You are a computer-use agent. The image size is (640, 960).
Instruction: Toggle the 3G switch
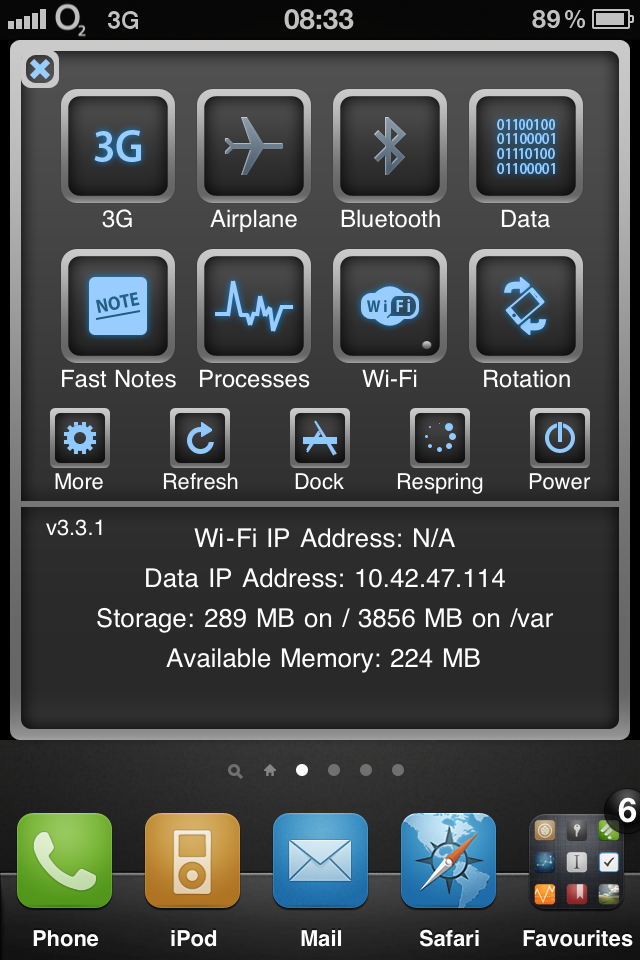tap(118, 146)
